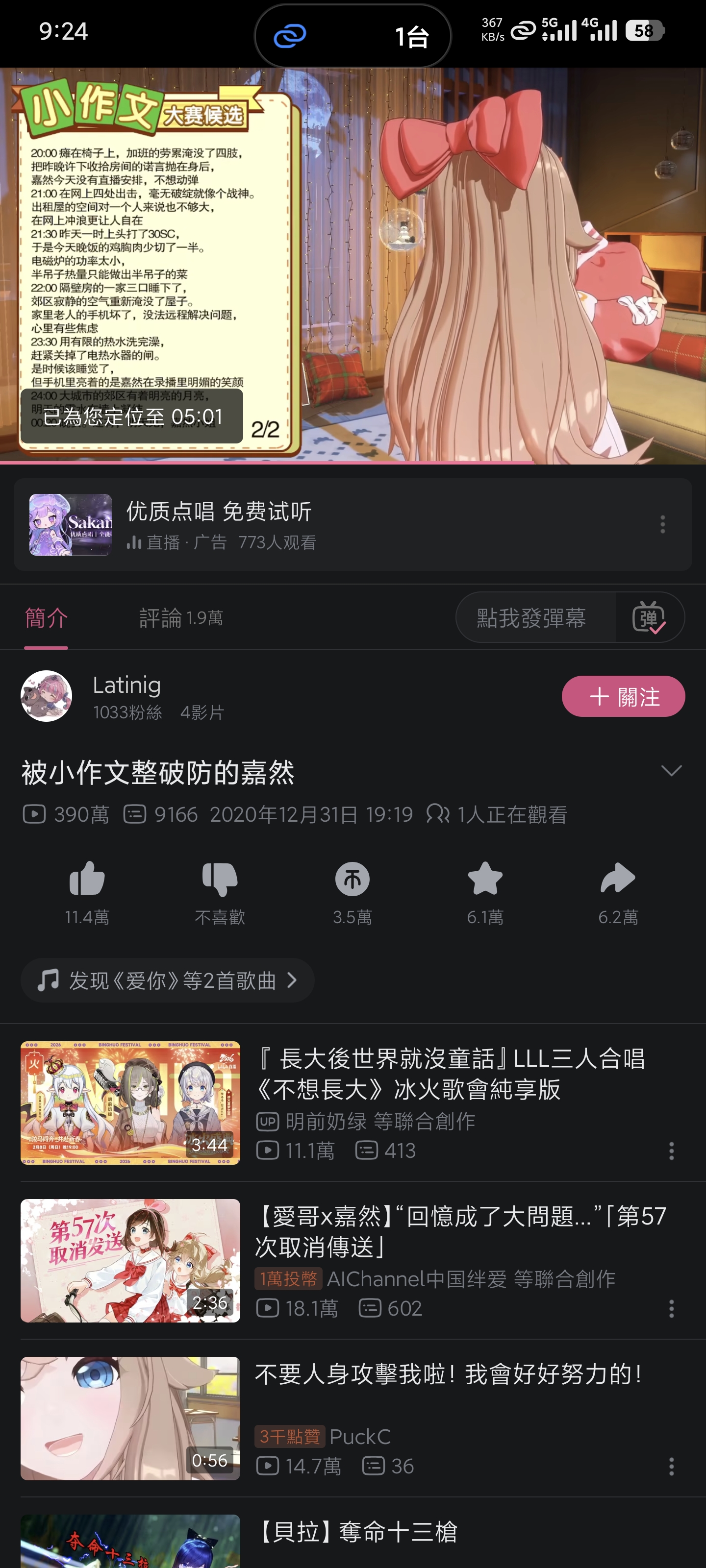Open the 第57次取消傳送 video

coord(460,1232)
